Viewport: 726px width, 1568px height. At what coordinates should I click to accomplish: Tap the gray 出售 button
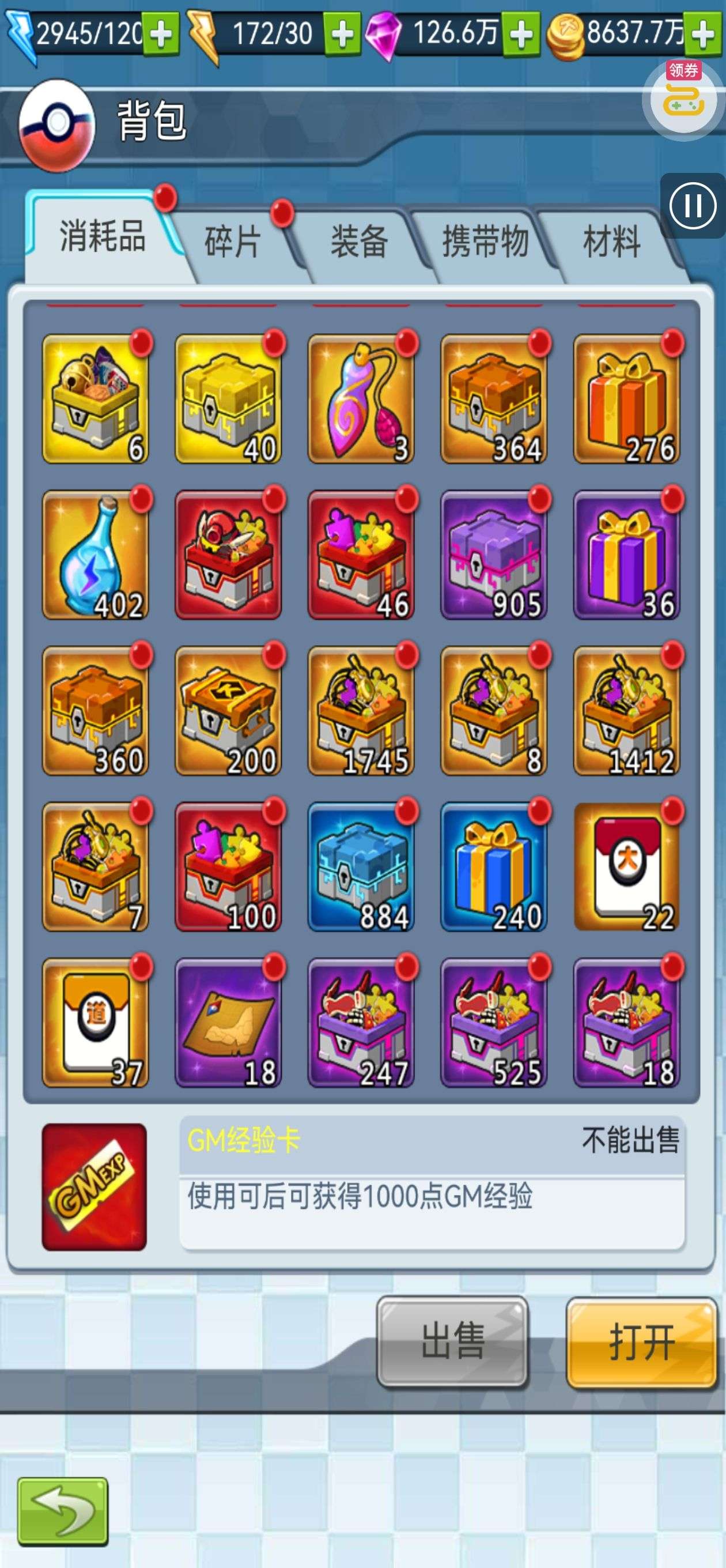tap(452, 1342)
